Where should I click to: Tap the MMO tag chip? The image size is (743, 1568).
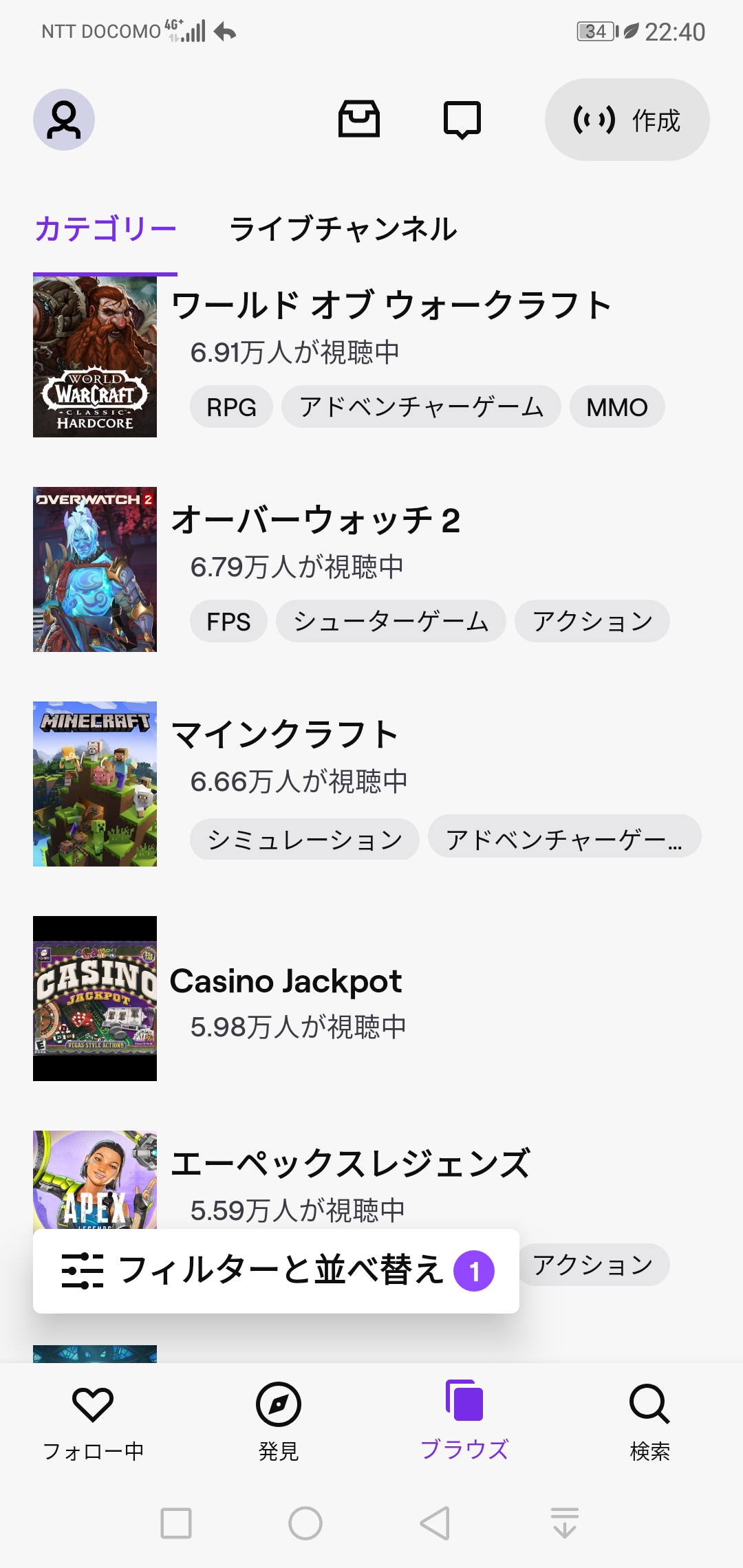pos(616,407)
